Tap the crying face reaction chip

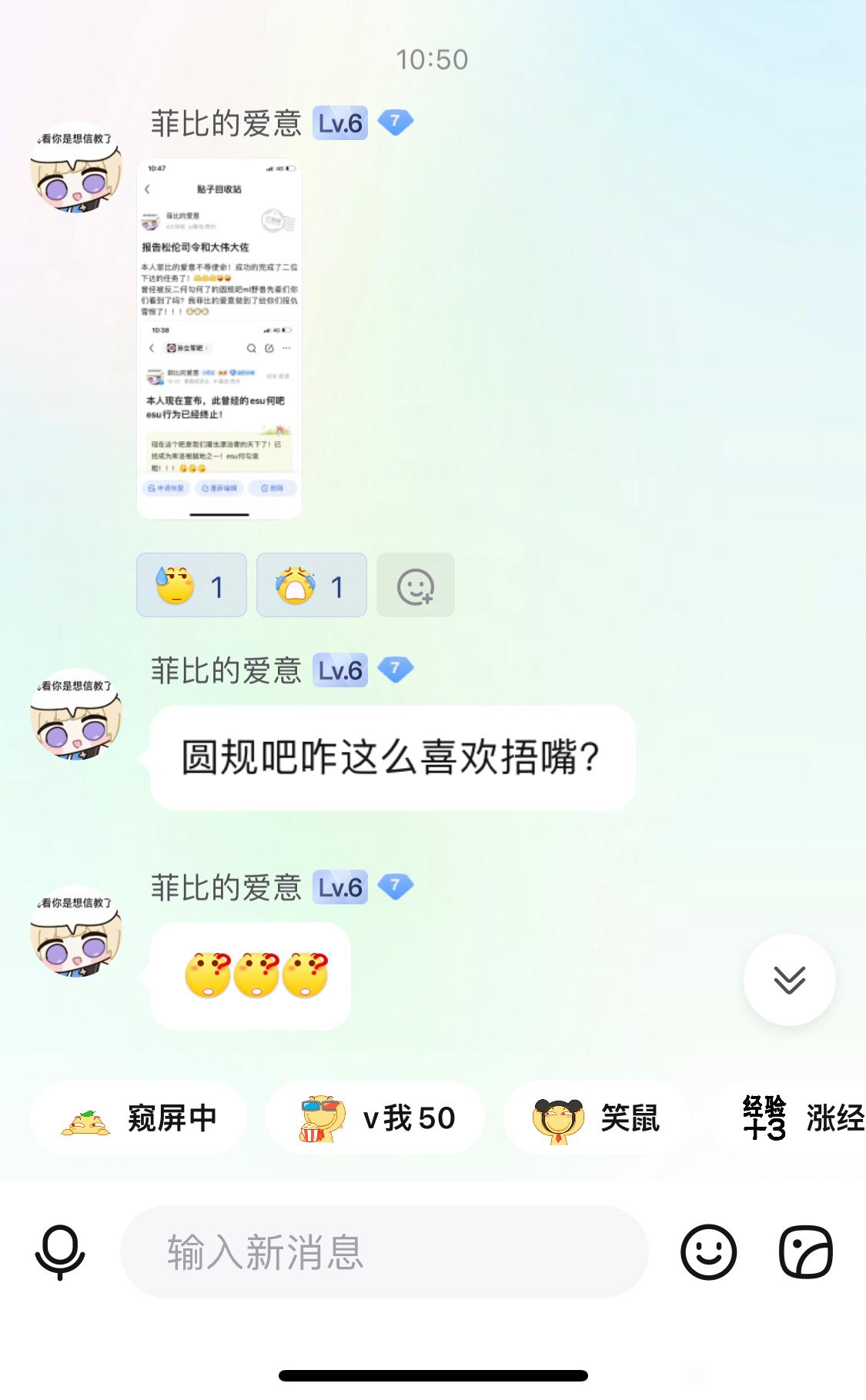point(311,585)
